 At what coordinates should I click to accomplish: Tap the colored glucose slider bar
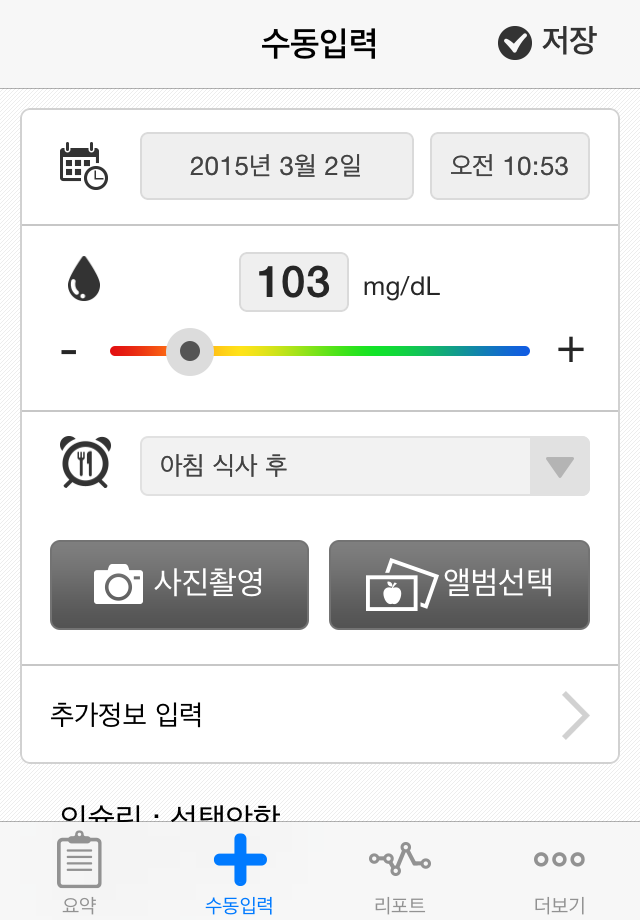(320, 351)
